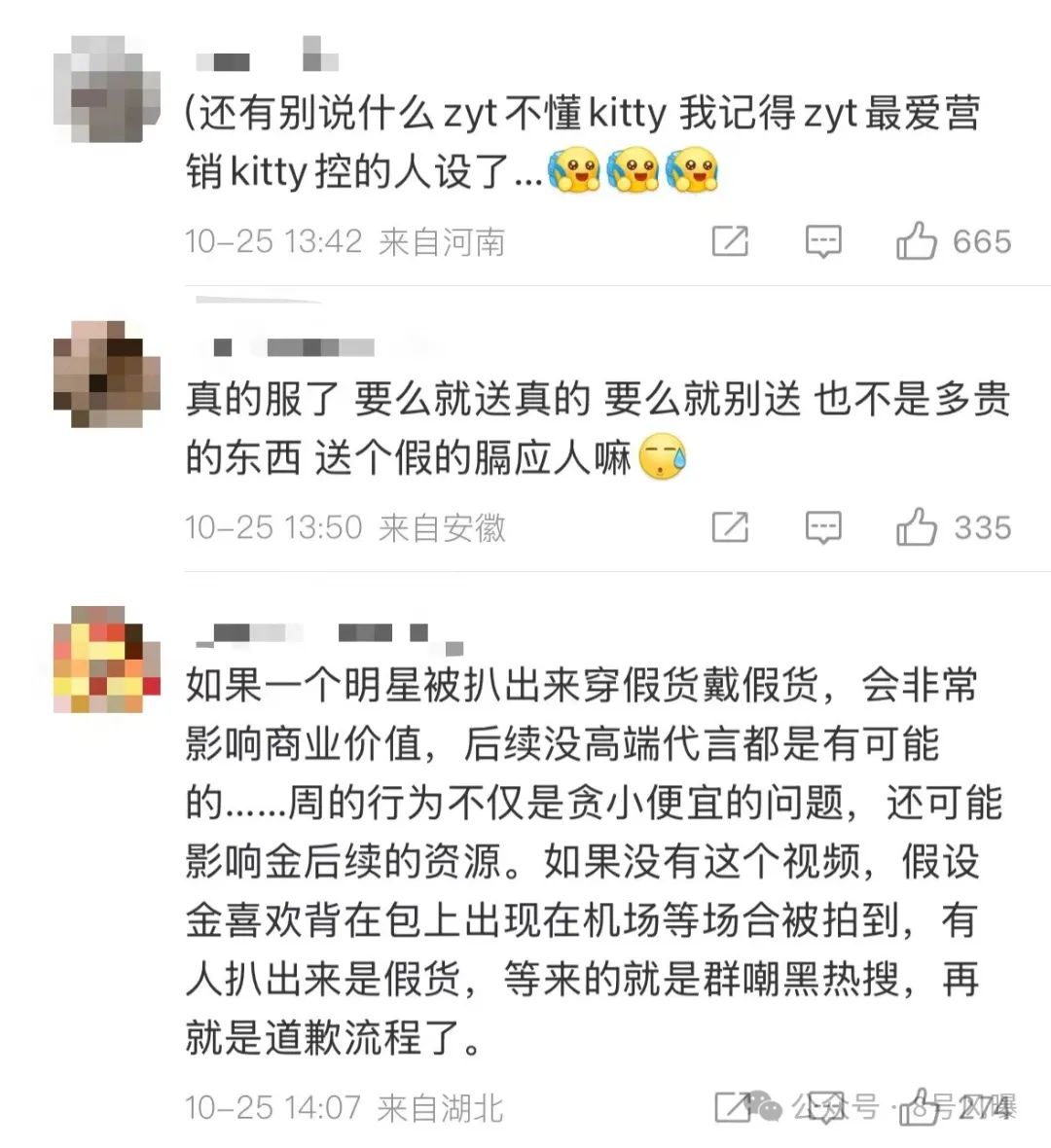This screenshot has width=1051, height=1148.
Task: Open the avatar of the 湖北 commenter
Action: click(x=106, y=659)
